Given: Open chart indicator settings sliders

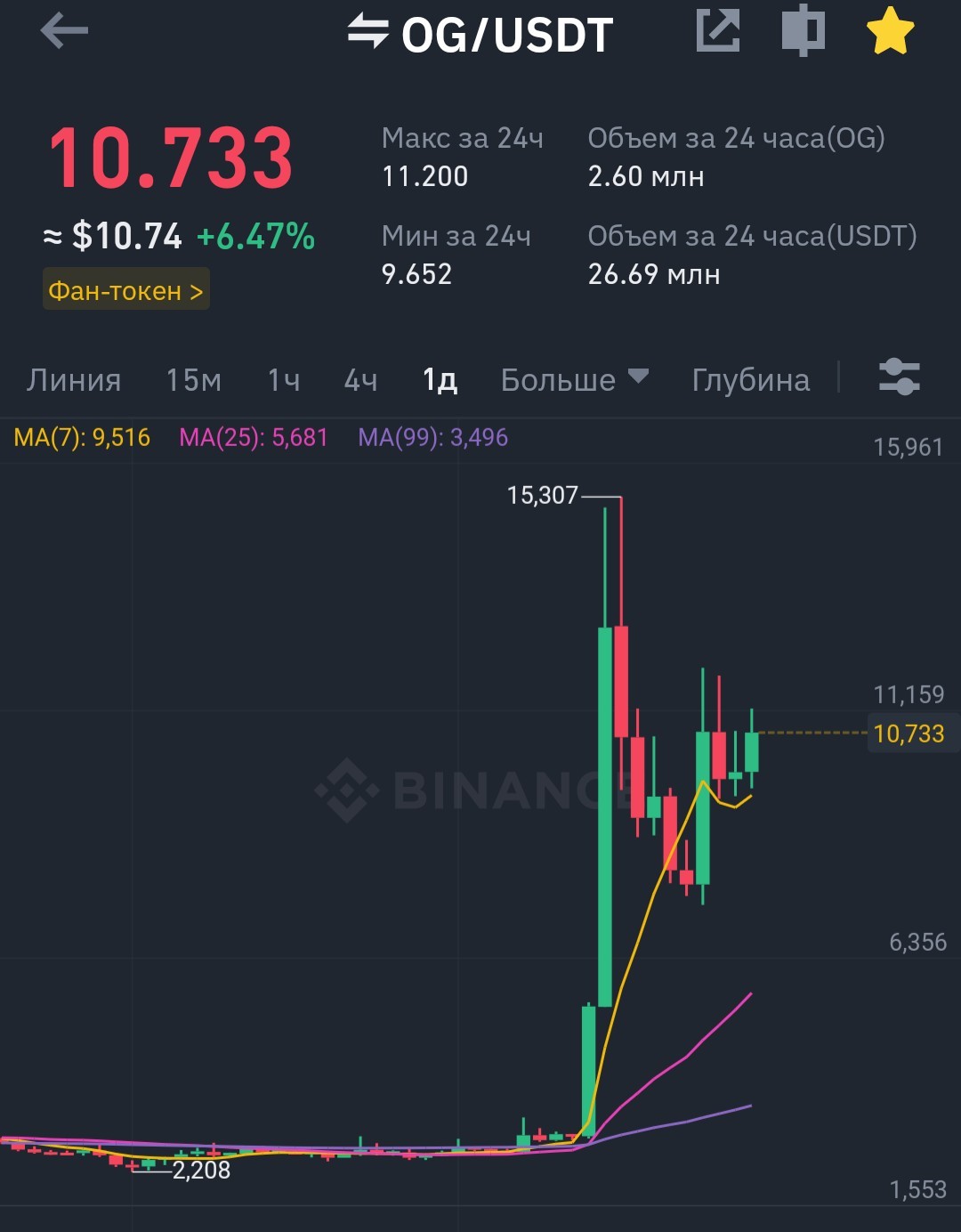Looking at the screenshot, I should tap(899, 377).
